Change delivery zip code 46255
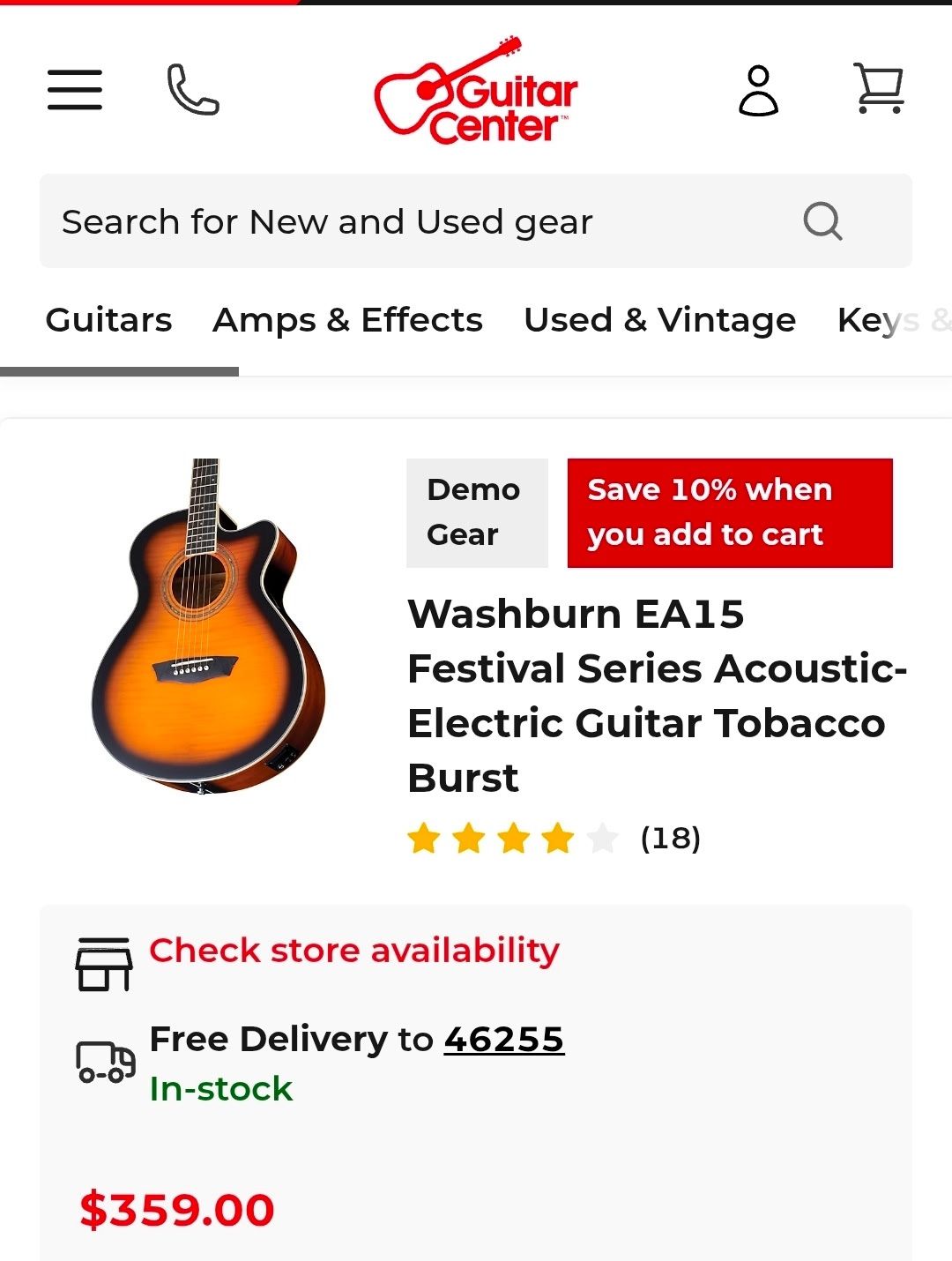The image size is (952, 1261). click(x=504, y=1039)
